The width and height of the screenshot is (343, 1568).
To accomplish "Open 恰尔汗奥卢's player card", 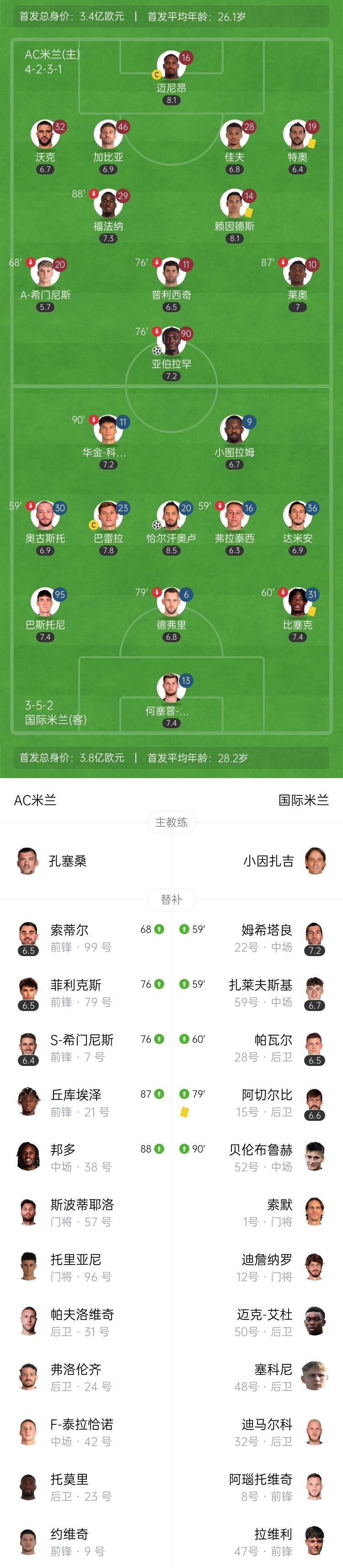I will (x=171, y=516).
